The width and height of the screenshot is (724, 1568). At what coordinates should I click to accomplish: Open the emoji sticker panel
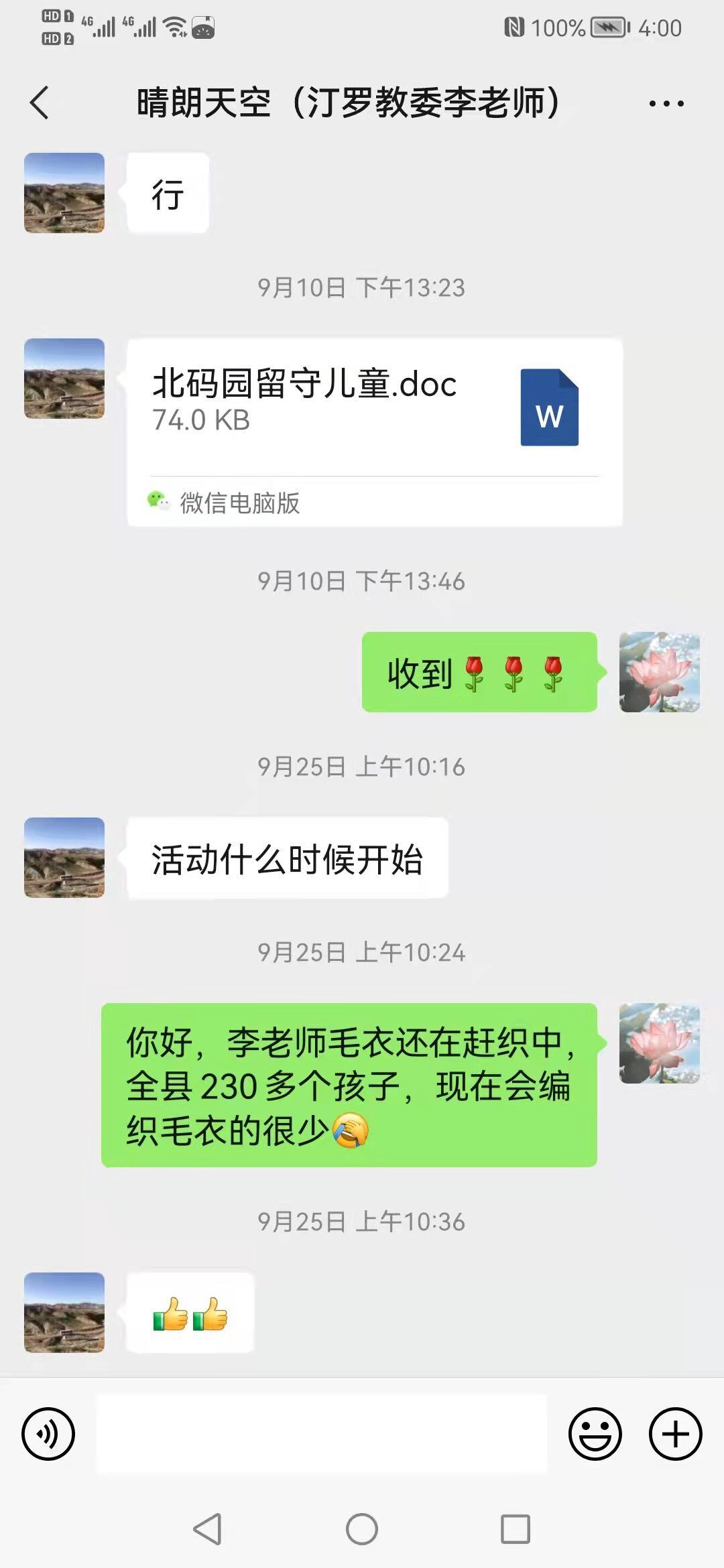point(595,1433)
